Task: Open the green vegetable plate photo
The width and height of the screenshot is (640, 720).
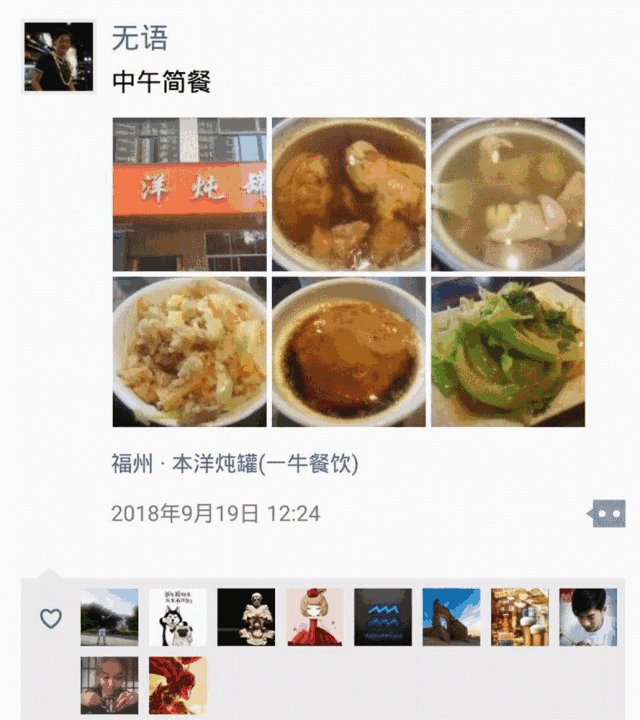Action: tap(508, 352)
